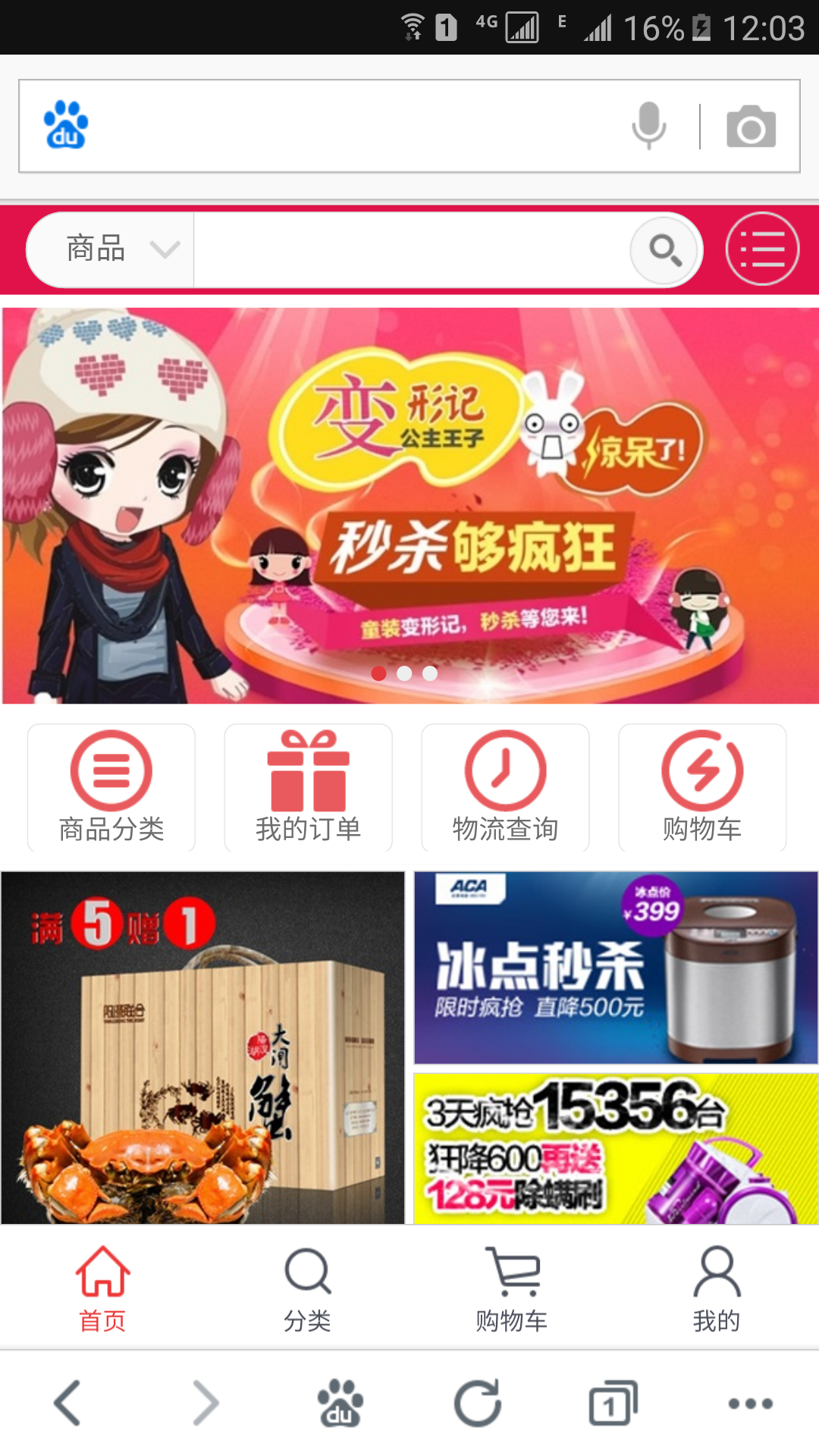Open camera image search
The height and width of the screenshot is (1456, 819).
(751, 127)
